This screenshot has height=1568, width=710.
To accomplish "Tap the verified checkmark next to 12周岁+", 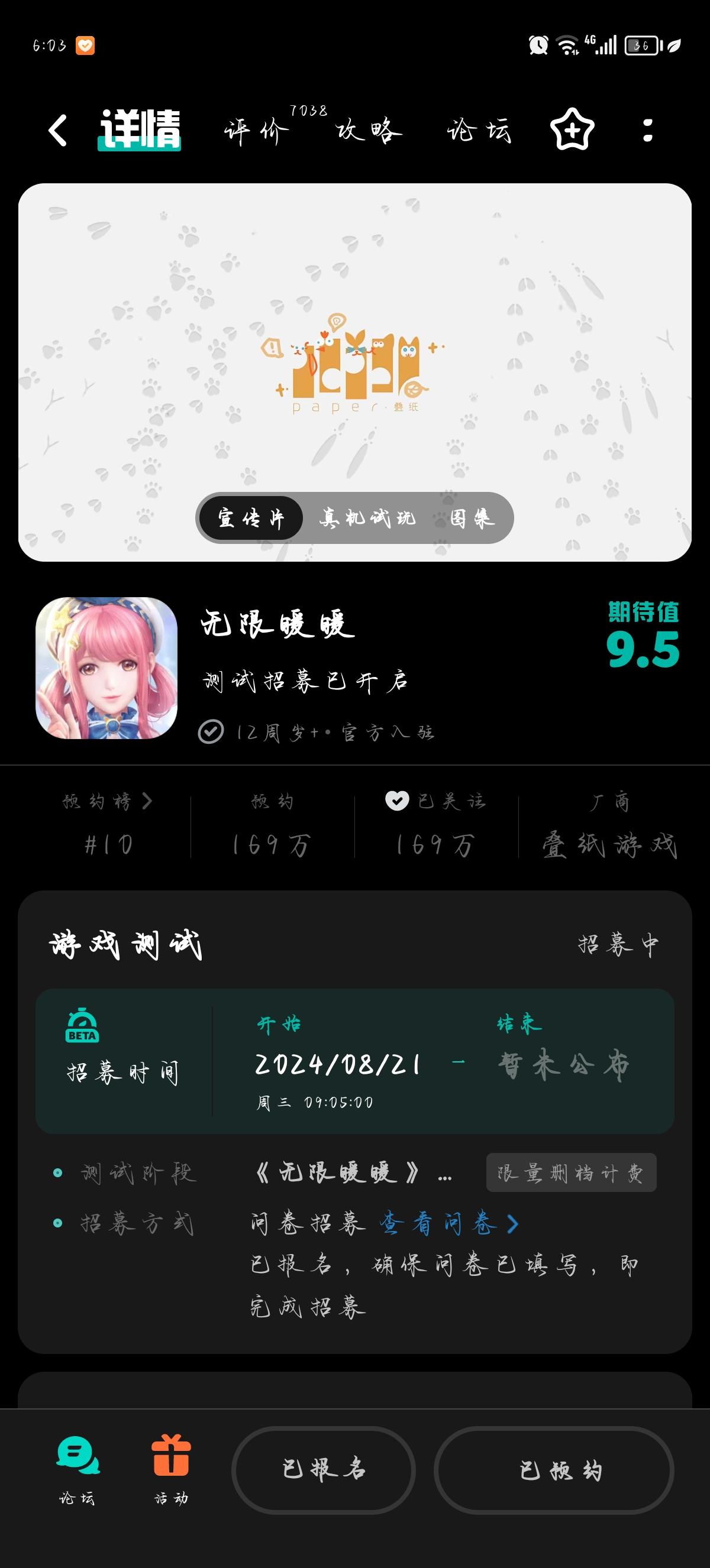I will 210,731.
